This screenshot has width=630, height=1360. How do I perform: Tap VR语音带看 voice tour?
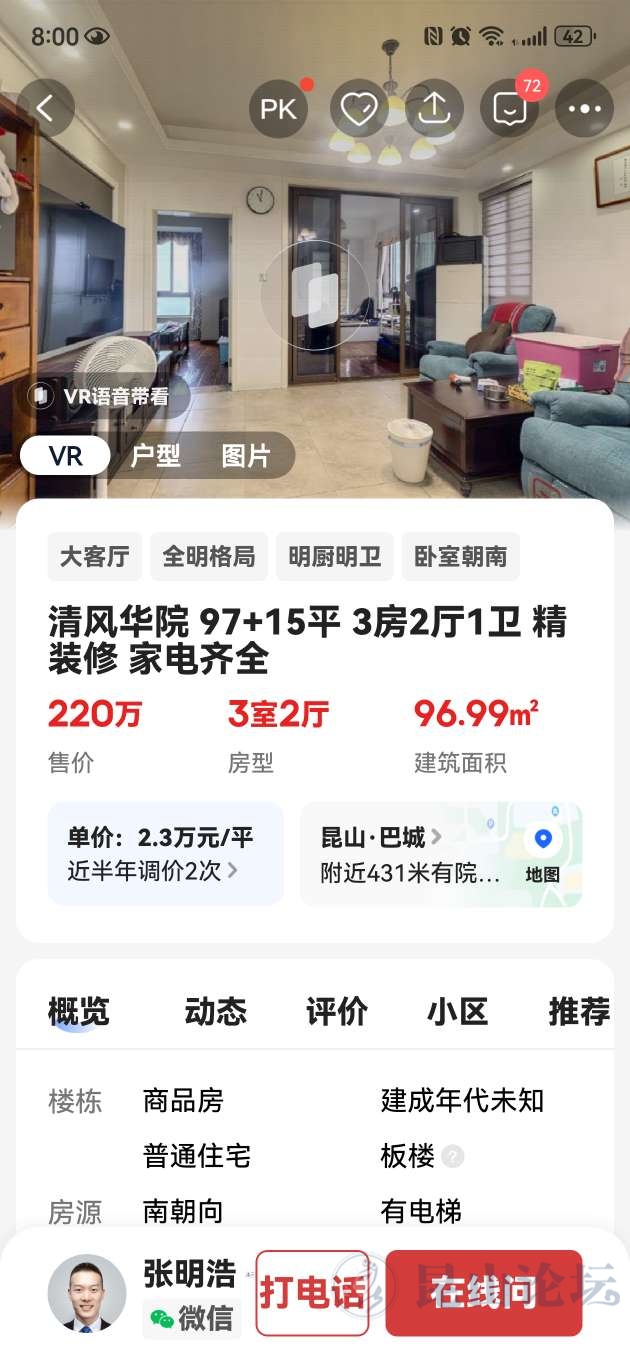pos(101,396)
